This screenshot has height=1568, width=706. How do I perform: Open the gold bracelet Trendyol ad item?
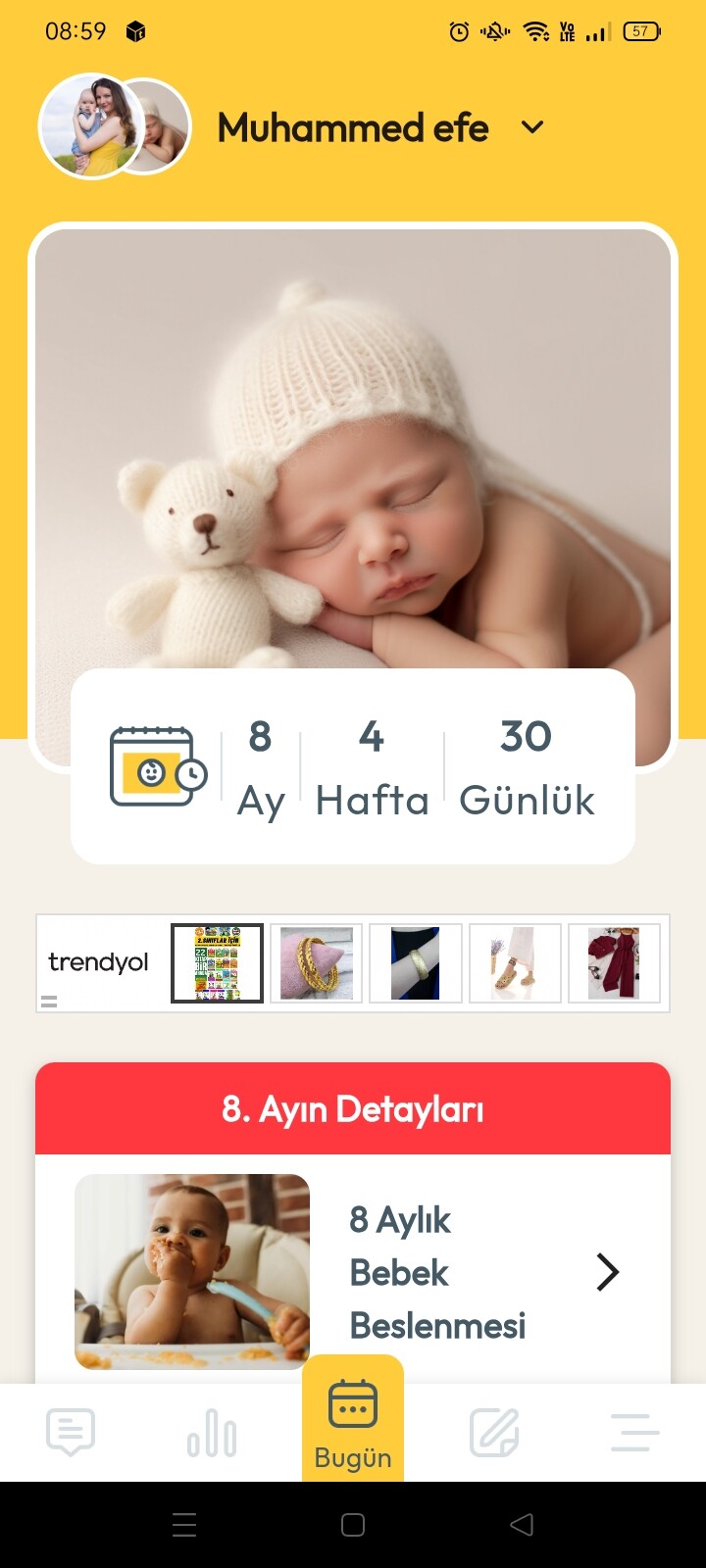click(316, 963)
